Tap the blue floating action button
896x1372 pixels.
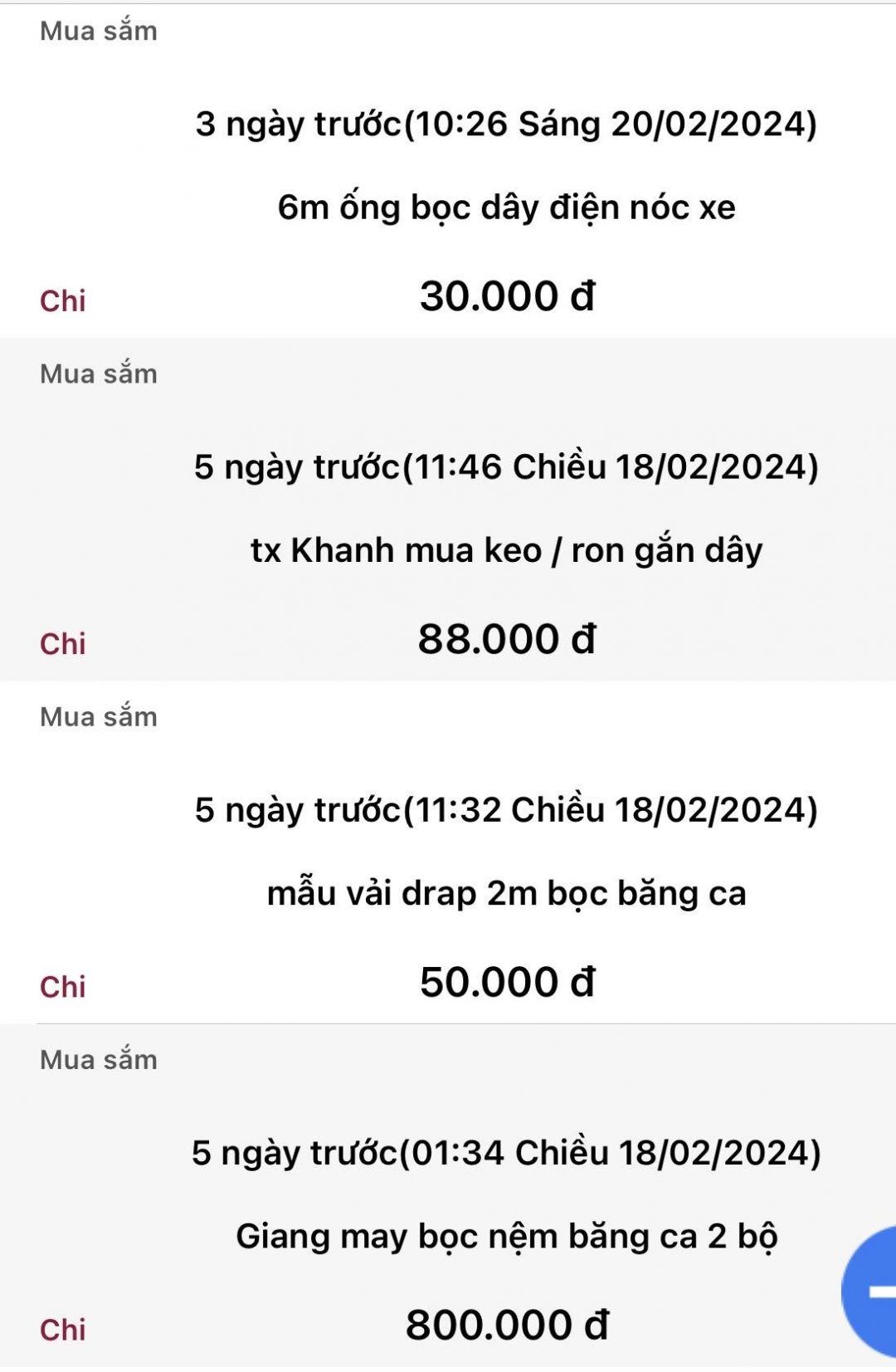[873, 1291]
